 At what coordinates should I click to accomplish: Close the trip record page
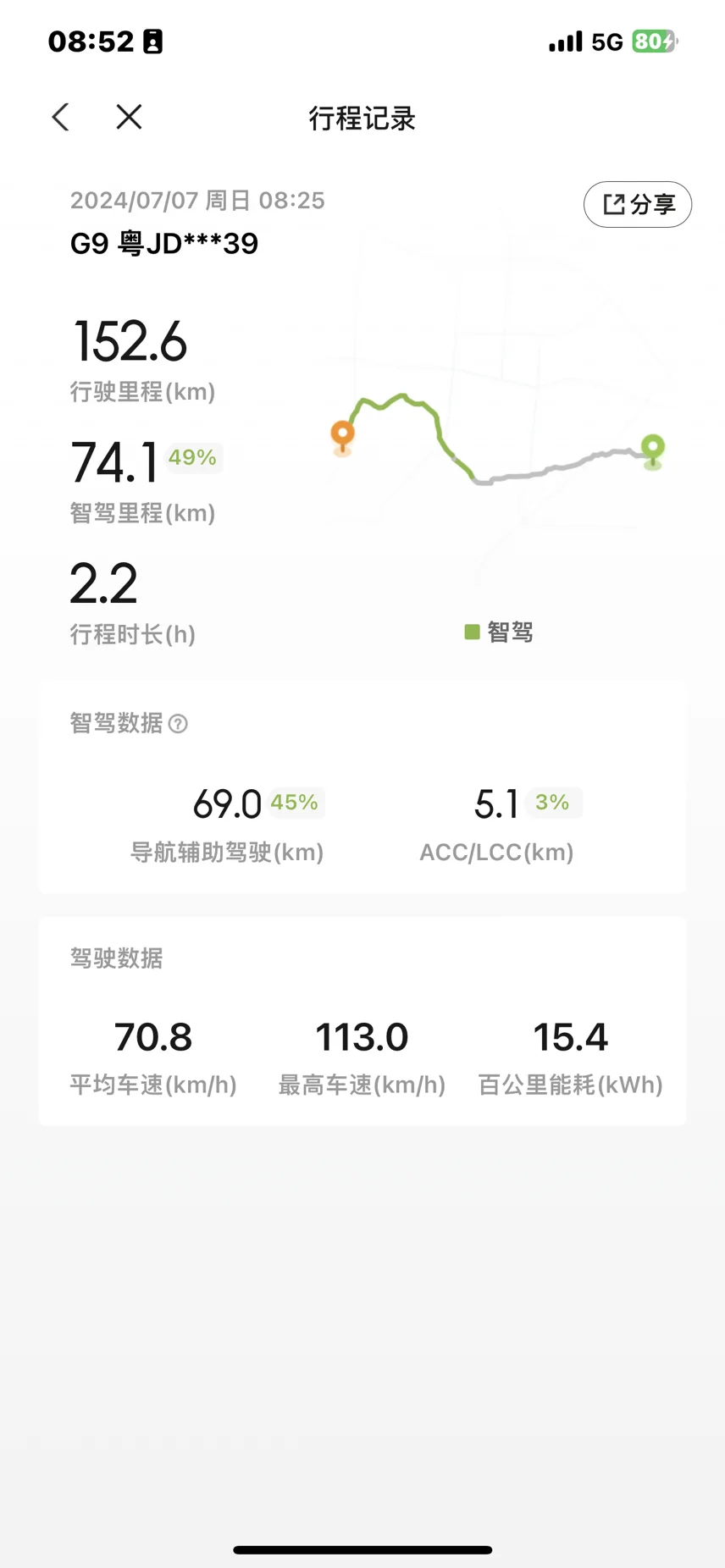point(129,117)
